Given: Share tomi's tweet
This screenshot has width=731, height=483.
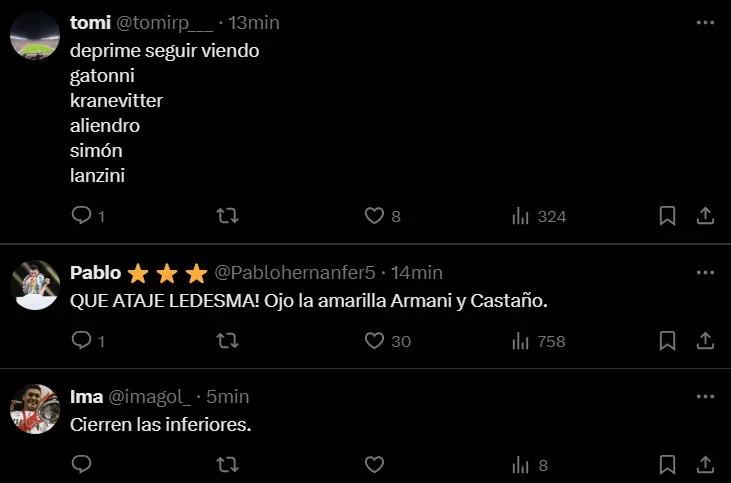Looking at the screenshot, I should pyautogui.click(x=704, y=216).
